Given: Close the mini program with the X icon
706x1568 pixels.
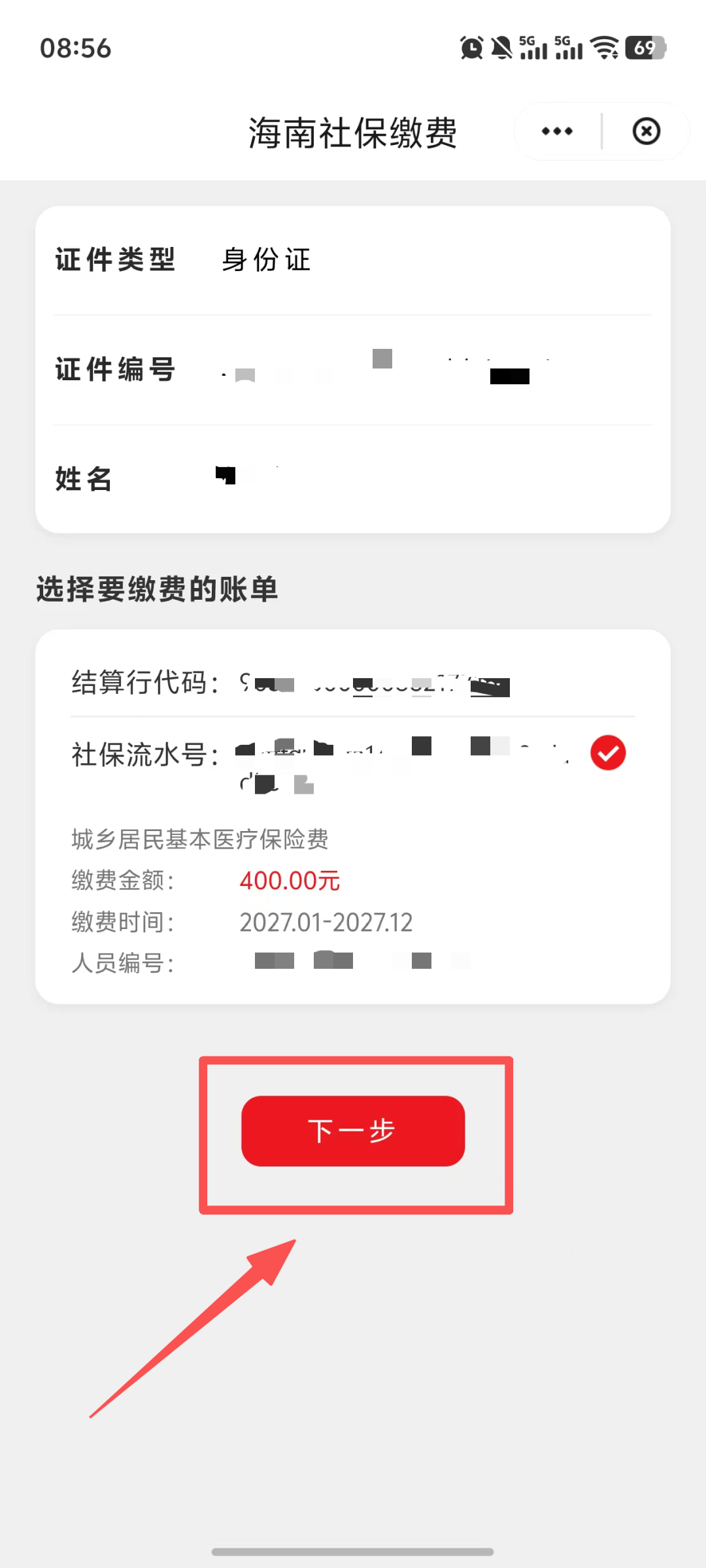Looking at the screenshot, I should point(646,131).
